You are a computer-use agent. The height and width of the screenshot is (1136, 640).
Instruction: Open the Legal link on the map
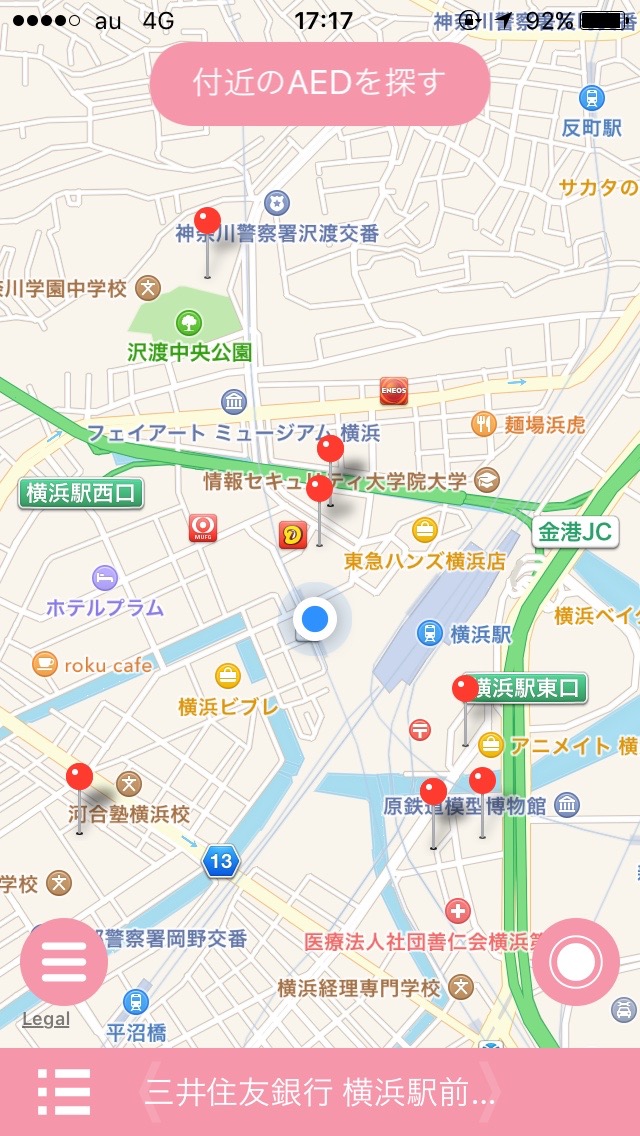click(x=46, y=1019)
